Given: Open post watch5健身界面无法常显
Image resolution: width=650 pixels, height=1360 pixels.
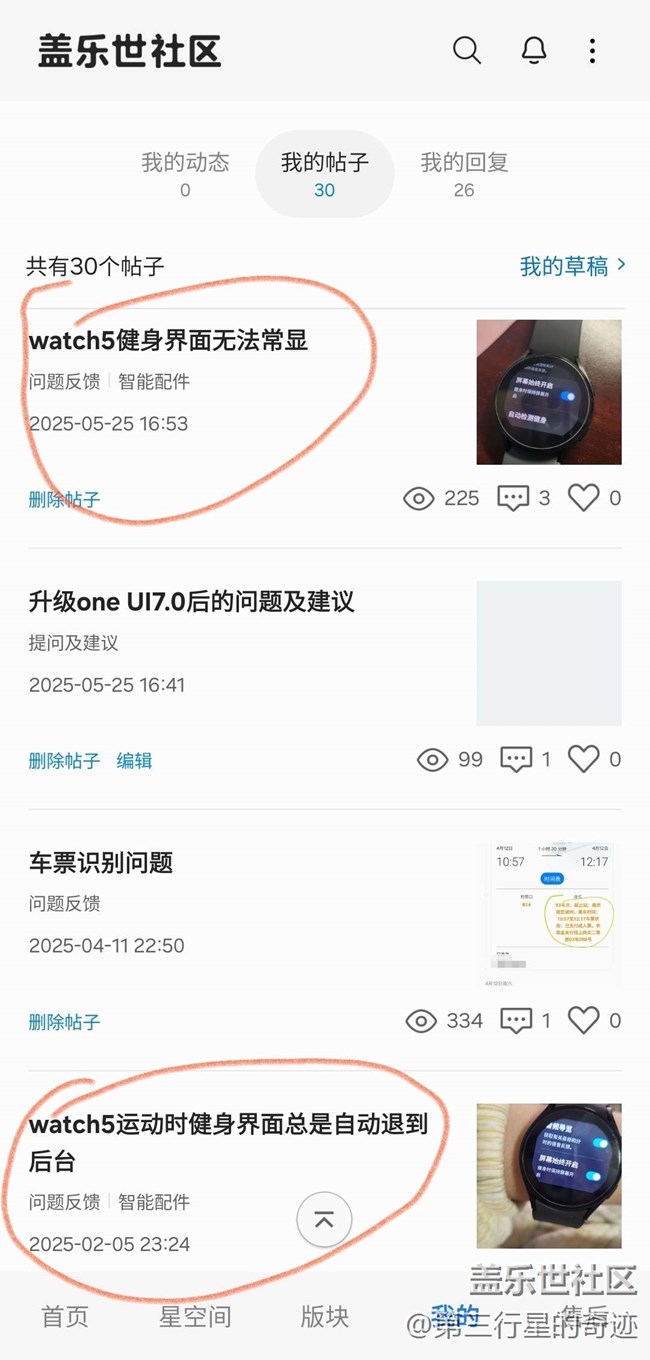Looking at the screenshot, I should coord(168,341).
